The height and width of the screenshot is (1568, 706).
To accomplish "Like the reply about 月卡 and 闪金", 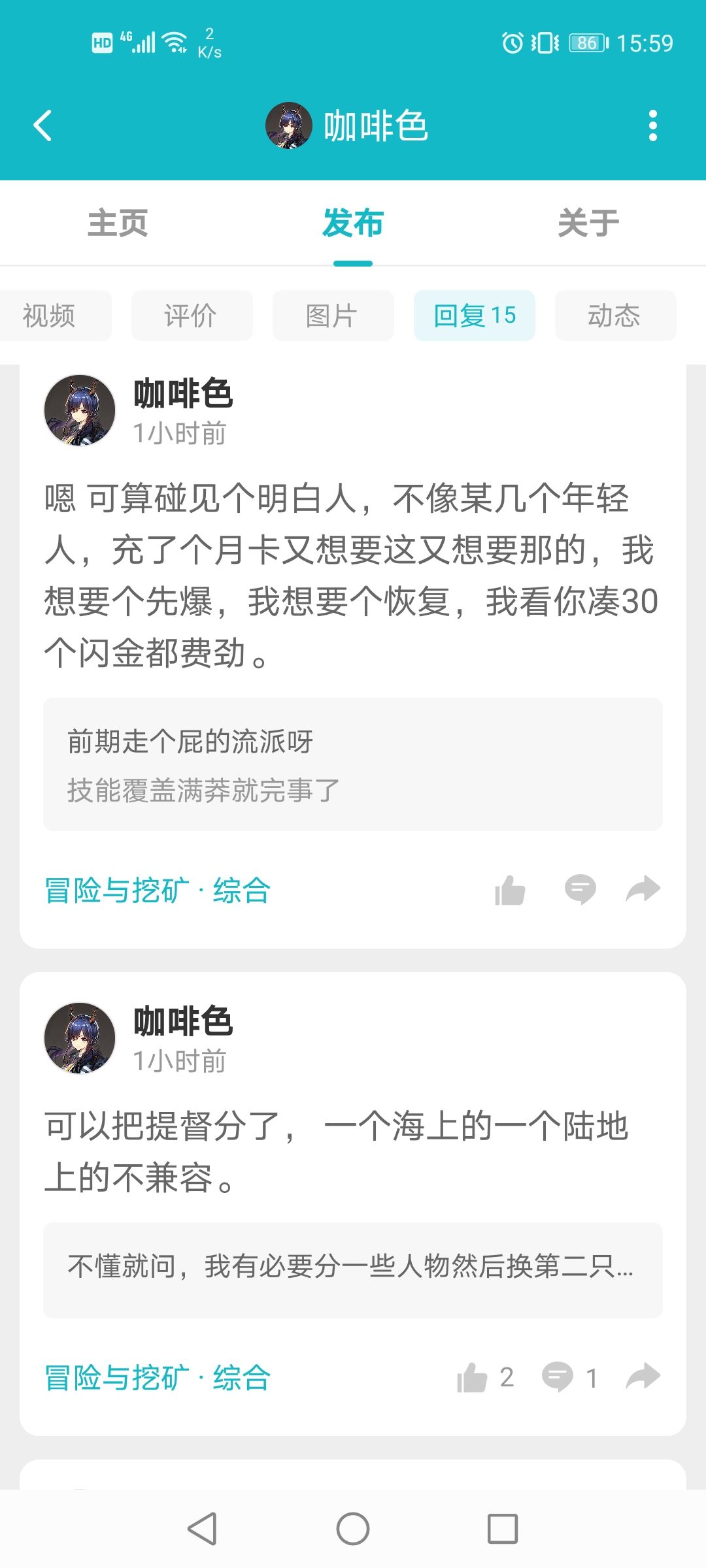I will click(x=510, y=890).
